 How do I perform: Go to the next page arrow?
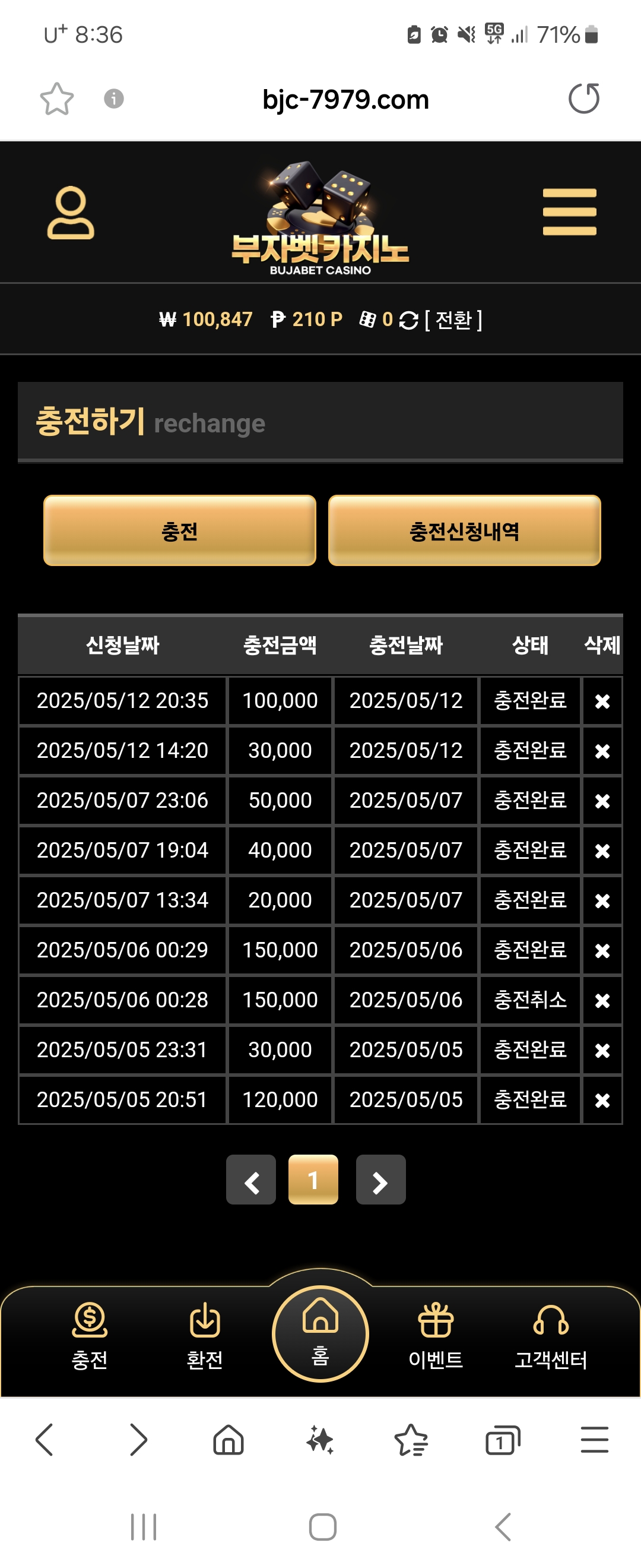(x=380, y=1180)
